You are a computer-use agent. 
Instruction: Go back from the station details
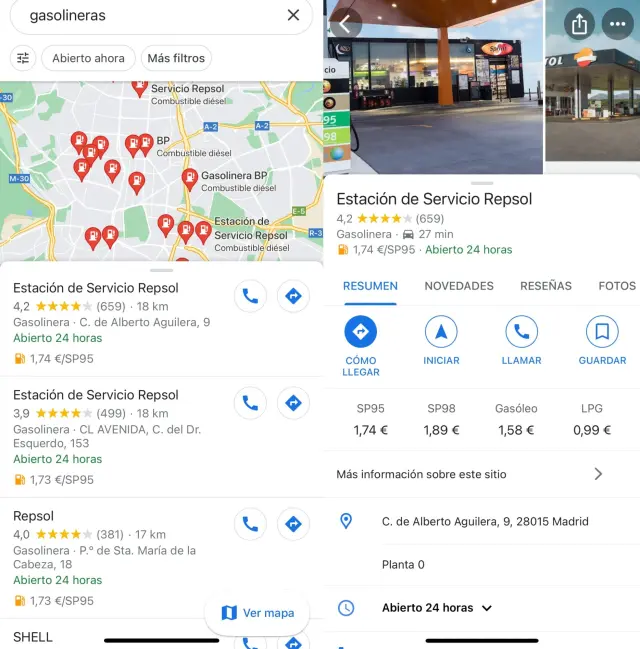(345, 23)
